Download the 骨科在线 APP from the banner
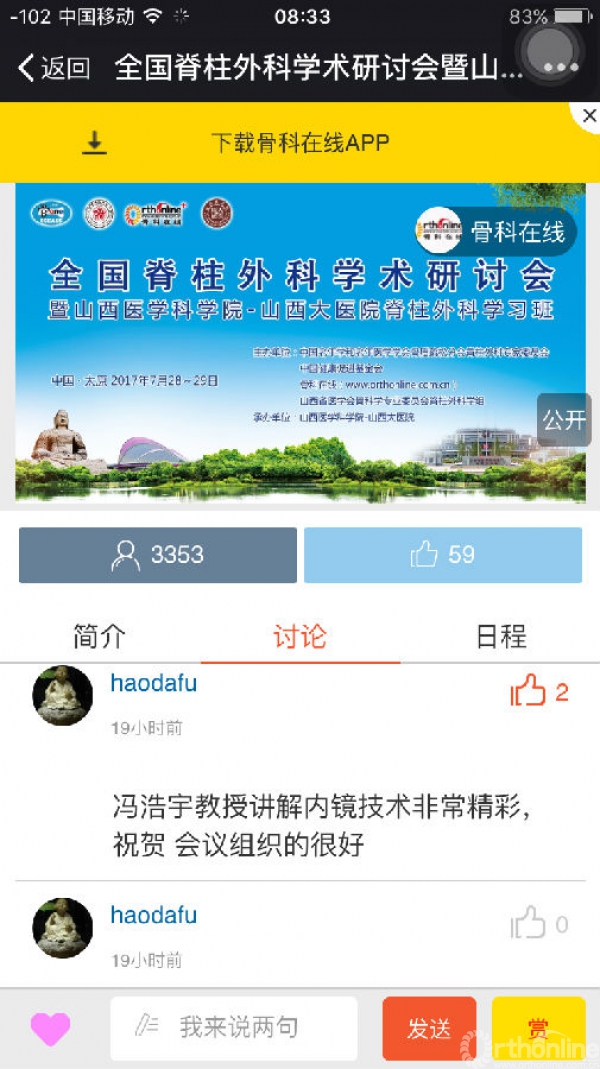 pos(298,143)
